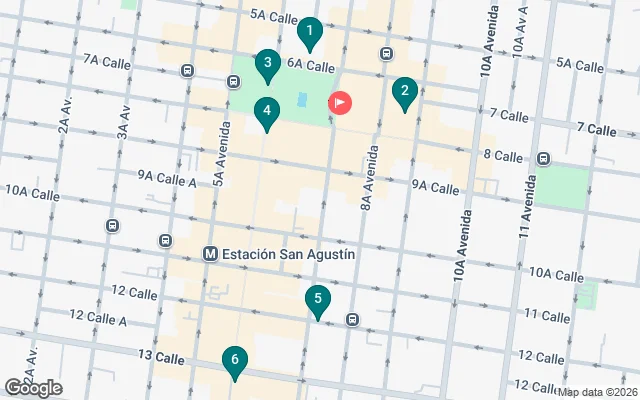
Task: Tap map marker number 2
Action: [404, 93]
